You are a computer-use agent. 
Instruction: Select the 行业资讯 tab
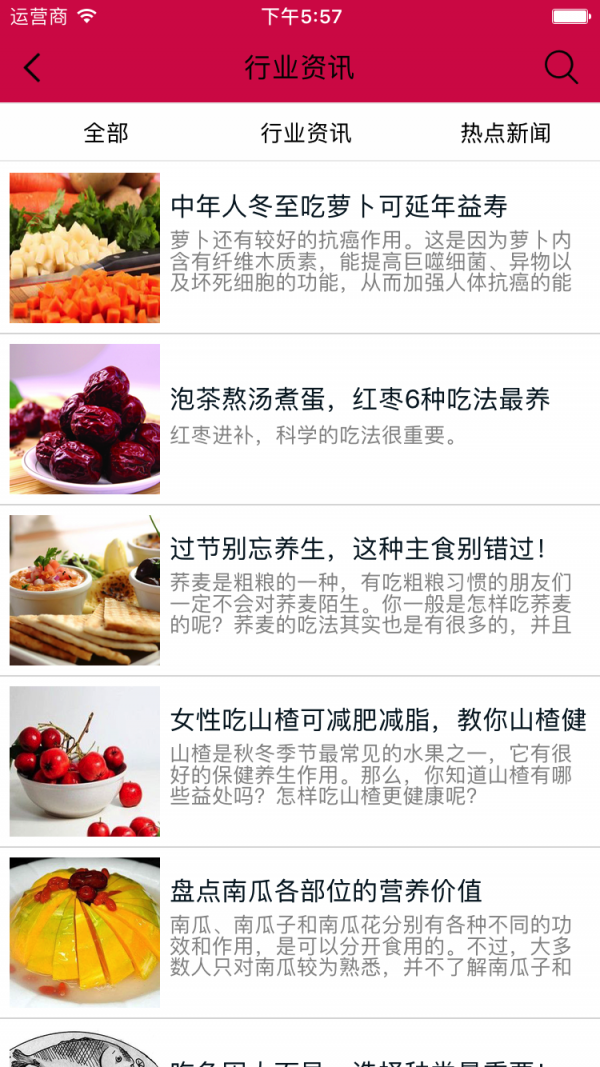coord(305,133)
